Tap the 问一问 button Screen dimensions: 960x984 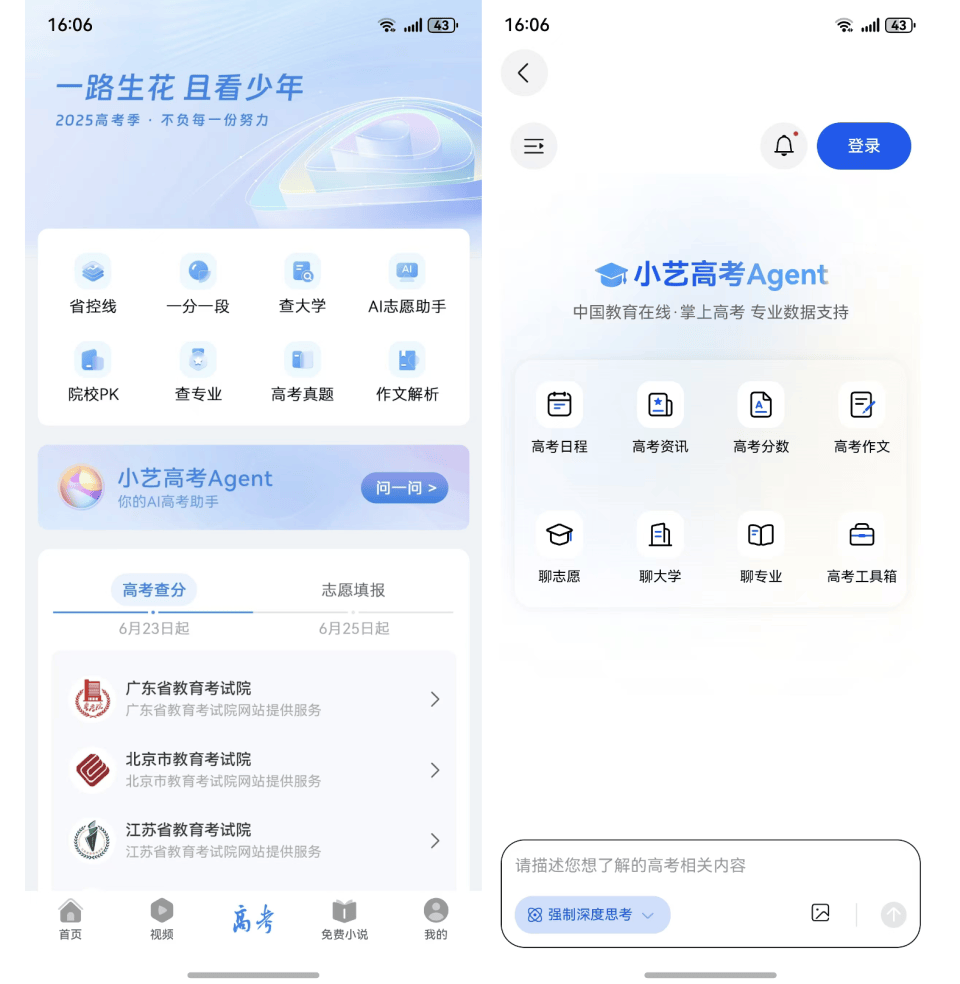[x=405, y=488]
